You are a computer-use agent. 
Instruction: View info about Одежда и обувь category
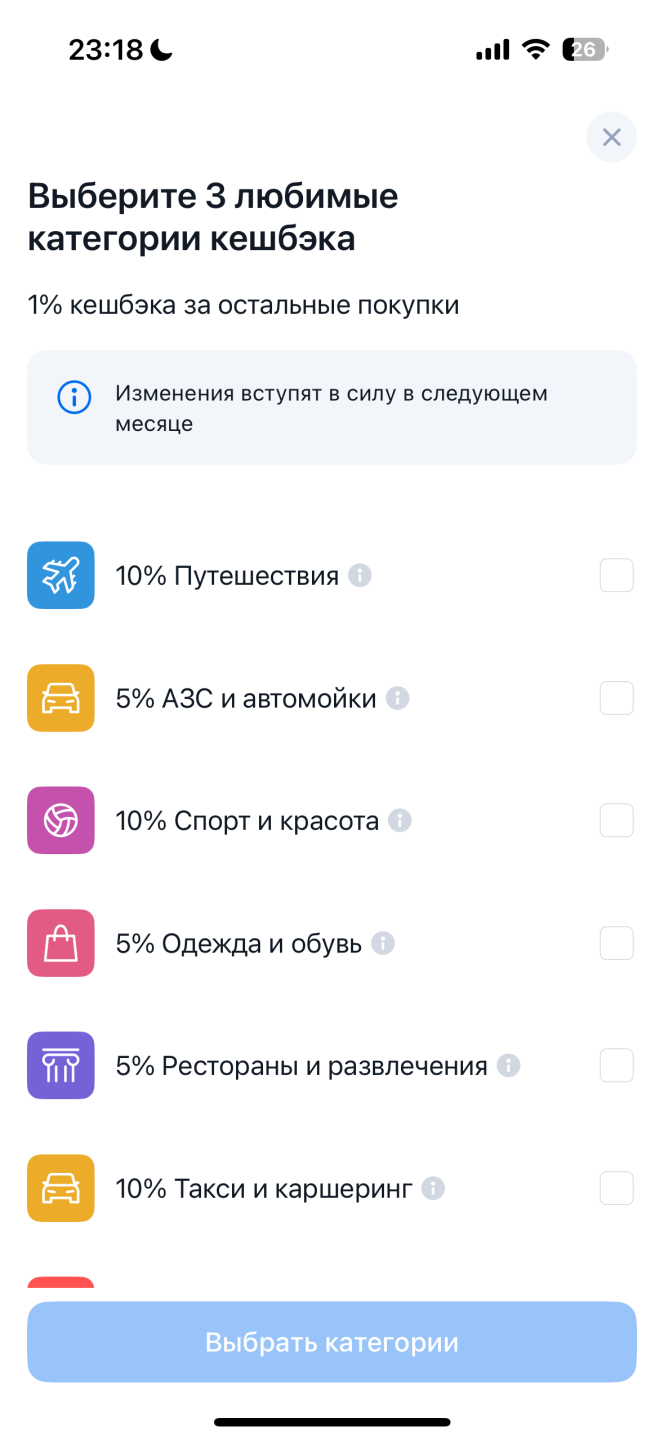pos(383,943)
